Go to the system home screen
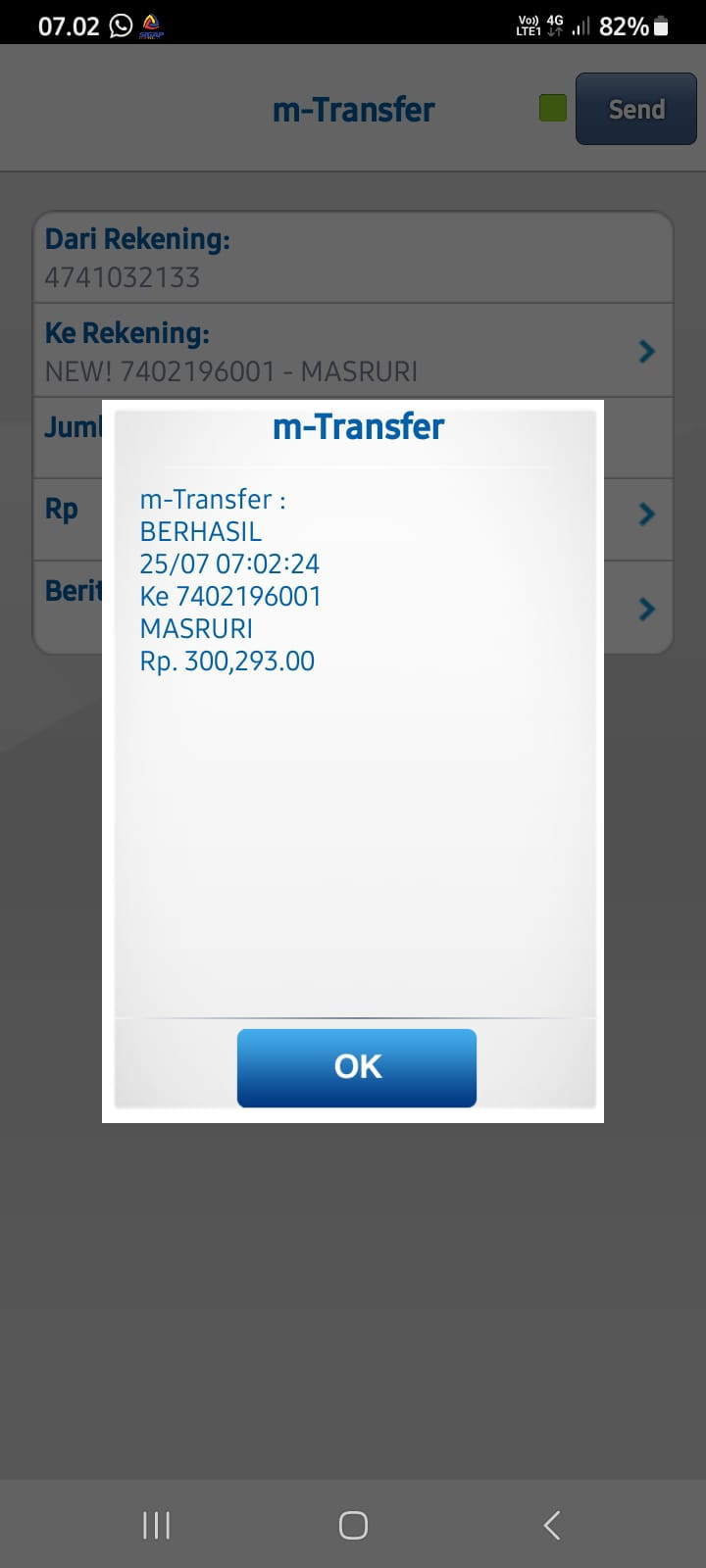Screen dimensions: 706x1568 click(353, 1525)
